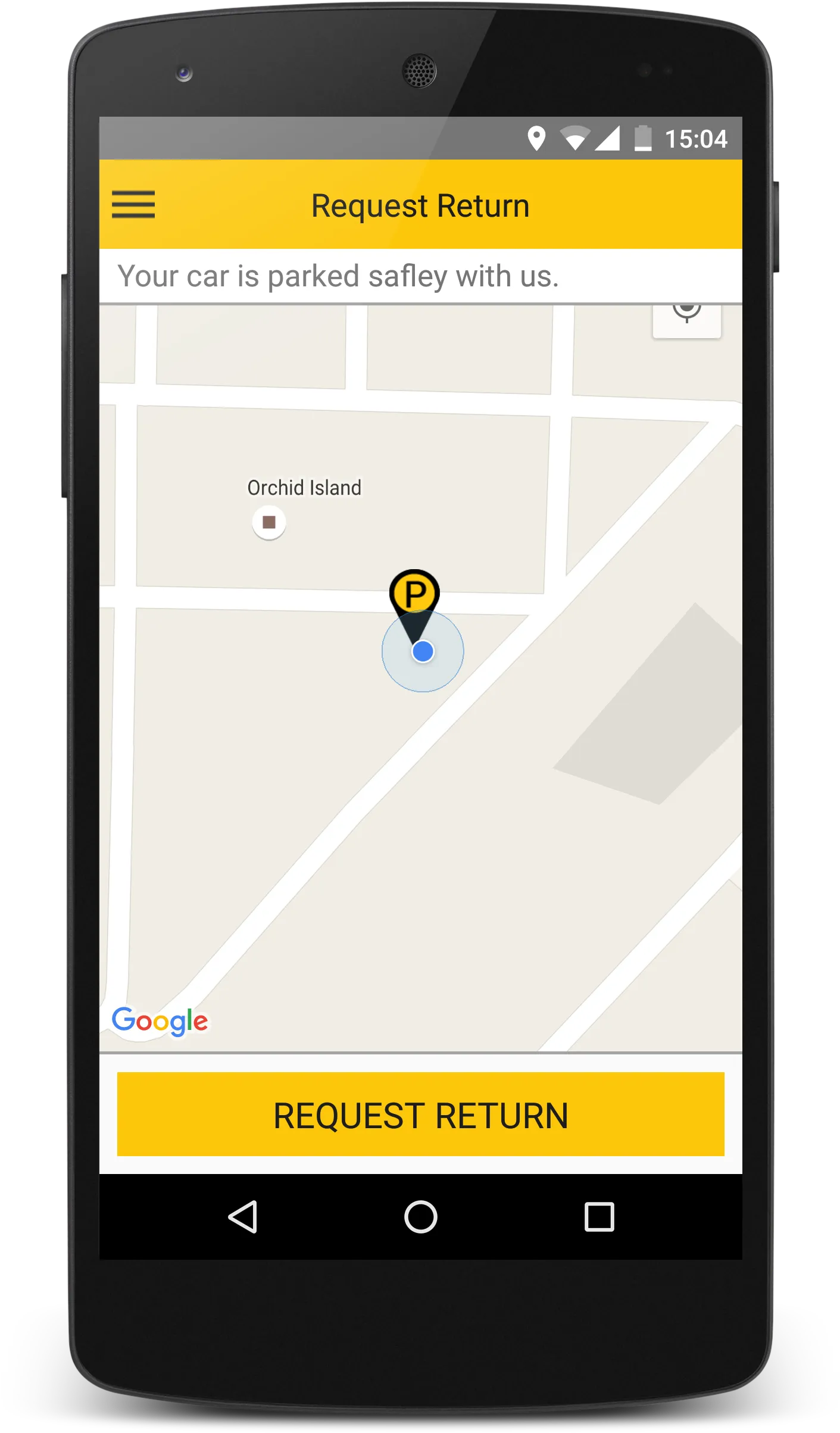Viewport: 840px width, 1433px height.
Task: Open the recent apps overview
Action: coord(599,1216)
